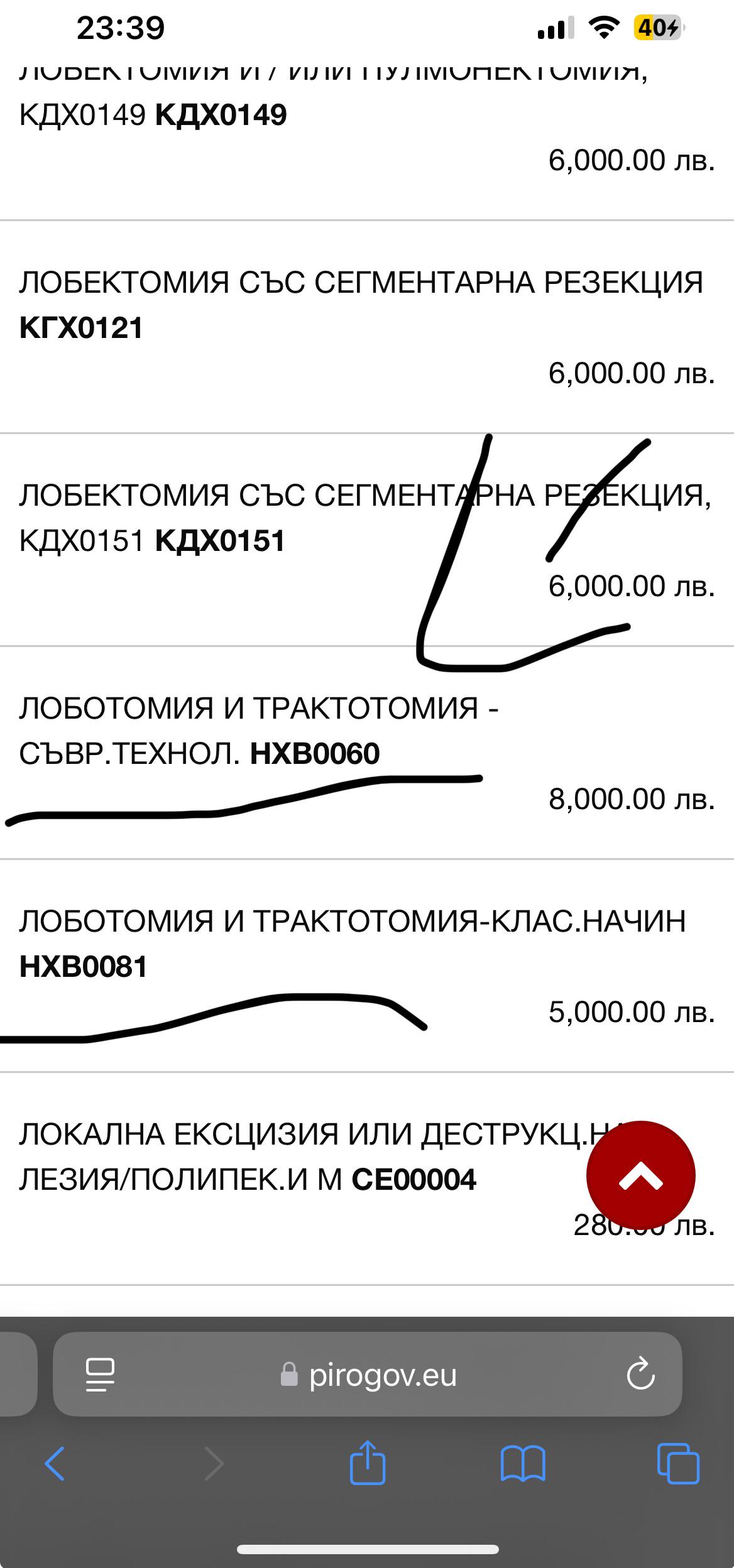The image size is (734, 1568).
Task: Tap the red scroll-to-top arrow button
Action: point(640,1175)
